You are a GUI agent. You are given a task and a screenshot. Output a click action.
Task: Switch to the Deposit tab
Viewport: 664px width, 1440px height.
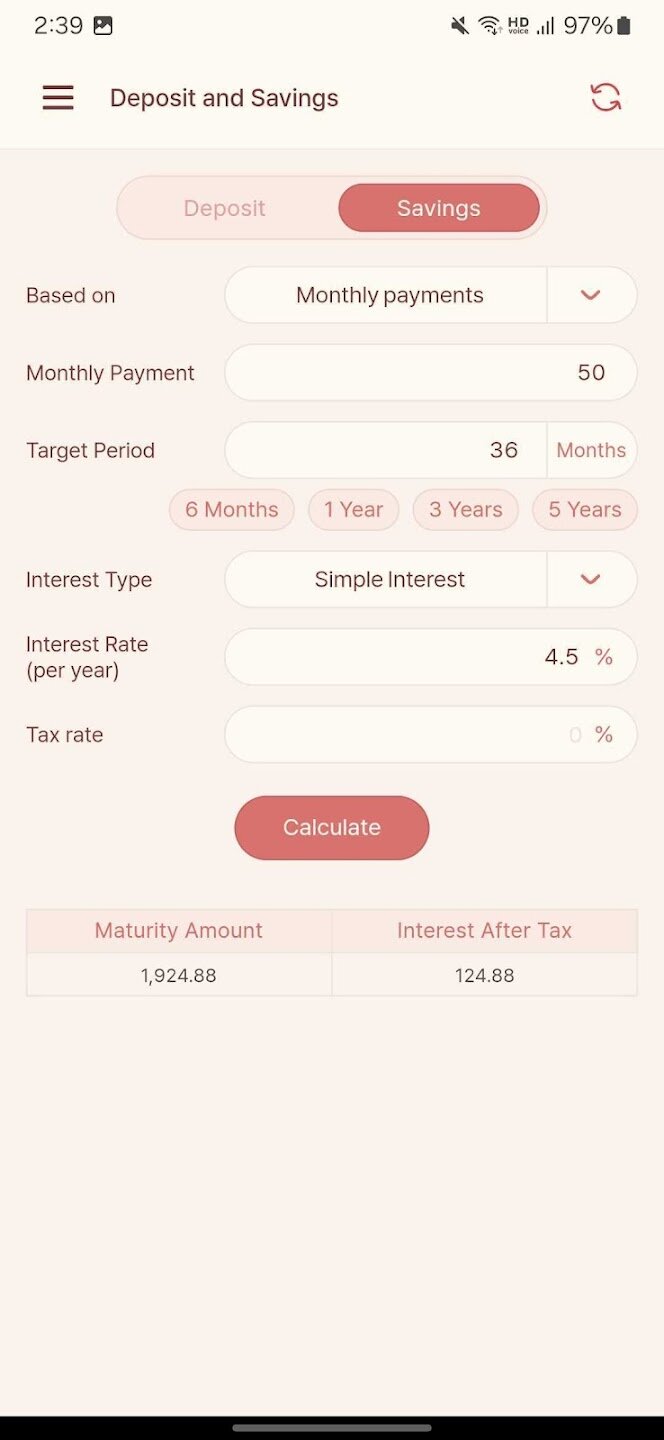click(x=225, y=208)
